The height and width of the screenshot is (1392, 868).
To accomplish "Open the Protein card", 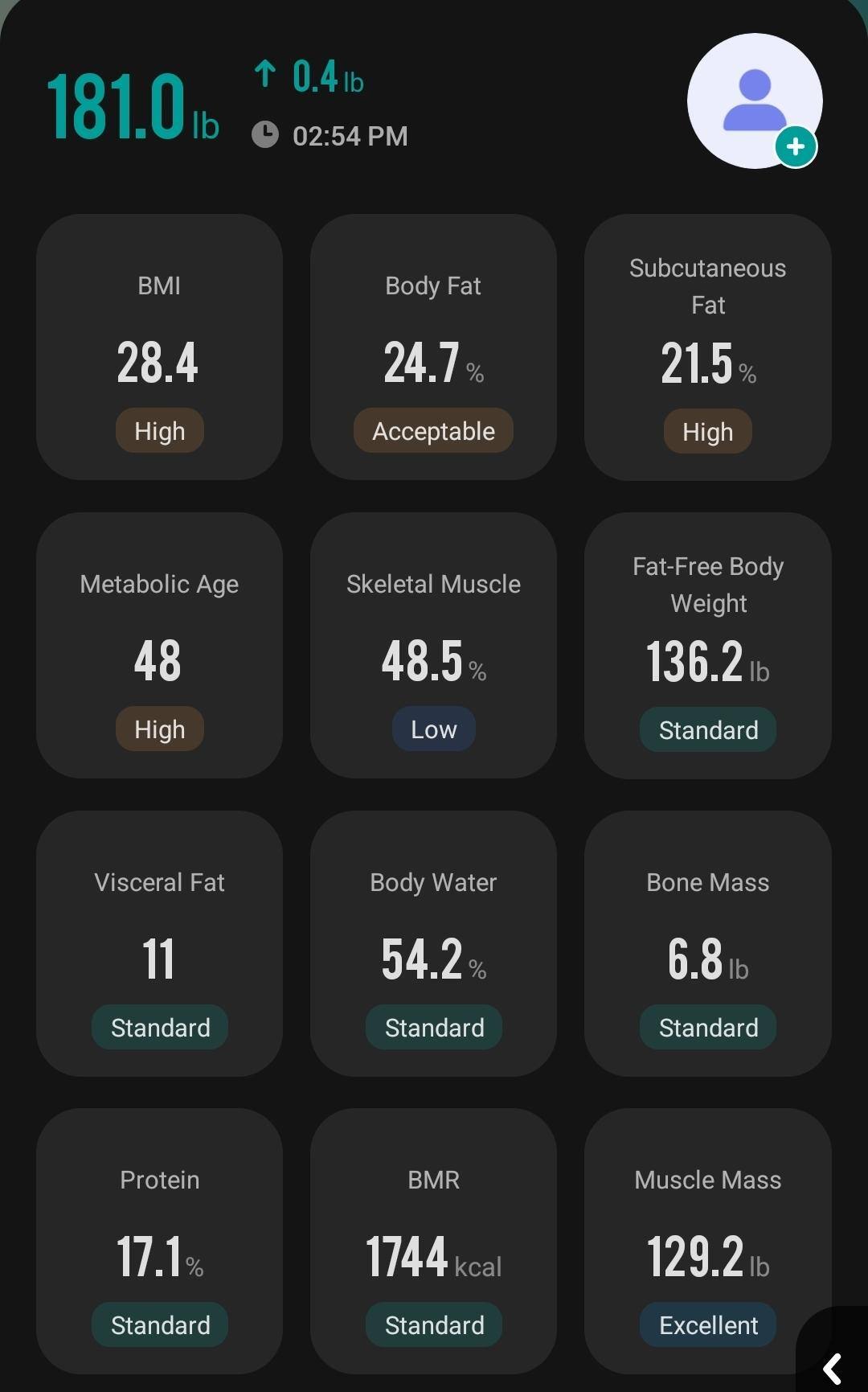I will pyautogui.click(x=159, y=1241).
